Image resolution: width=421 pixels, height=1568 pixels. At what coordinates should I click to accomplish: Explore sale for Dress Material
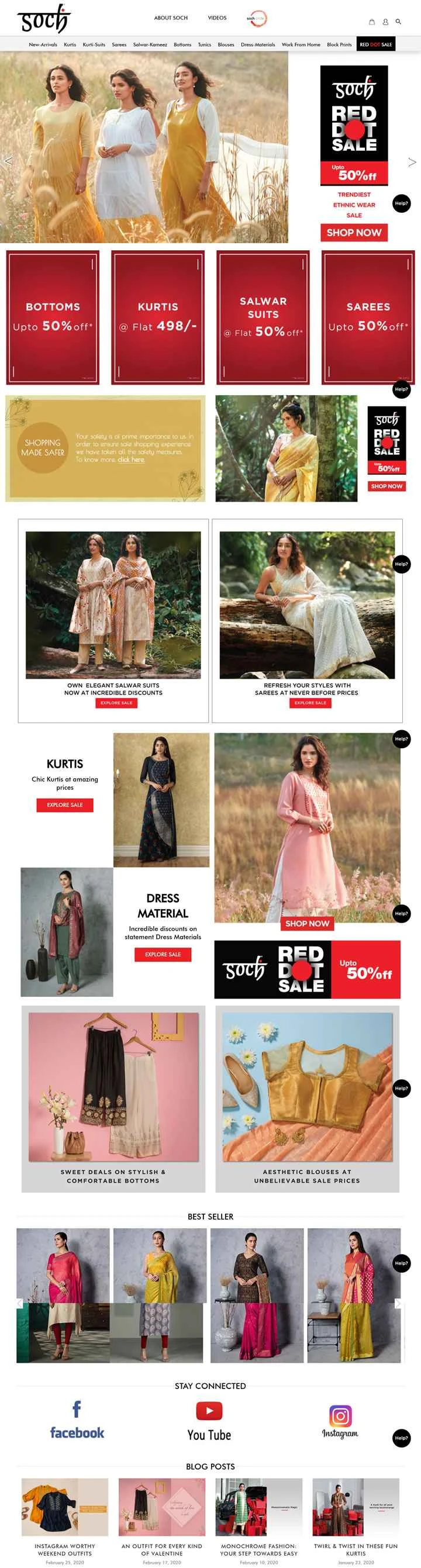pyautogui.click(x=163, y=954)
